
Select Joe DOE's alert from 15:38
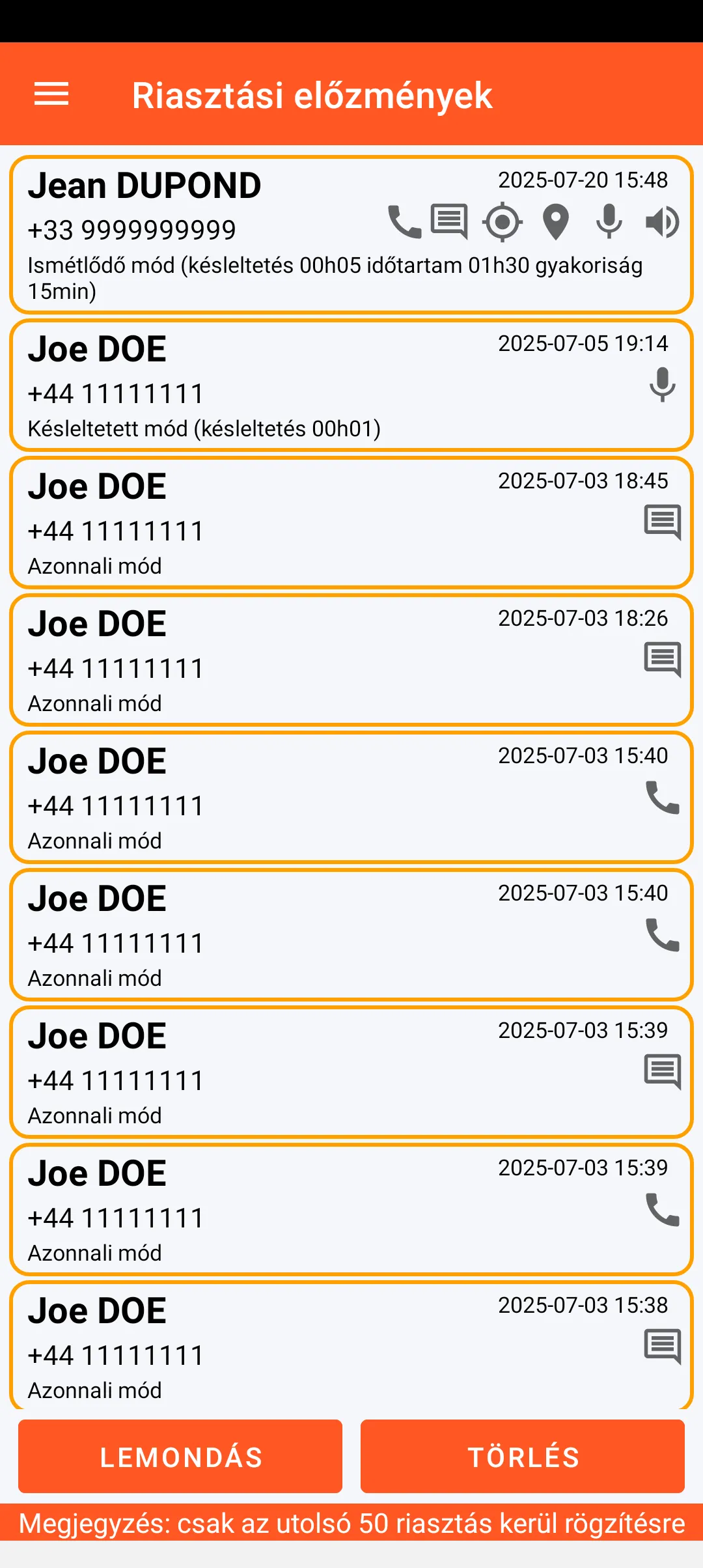(351, 1345)
